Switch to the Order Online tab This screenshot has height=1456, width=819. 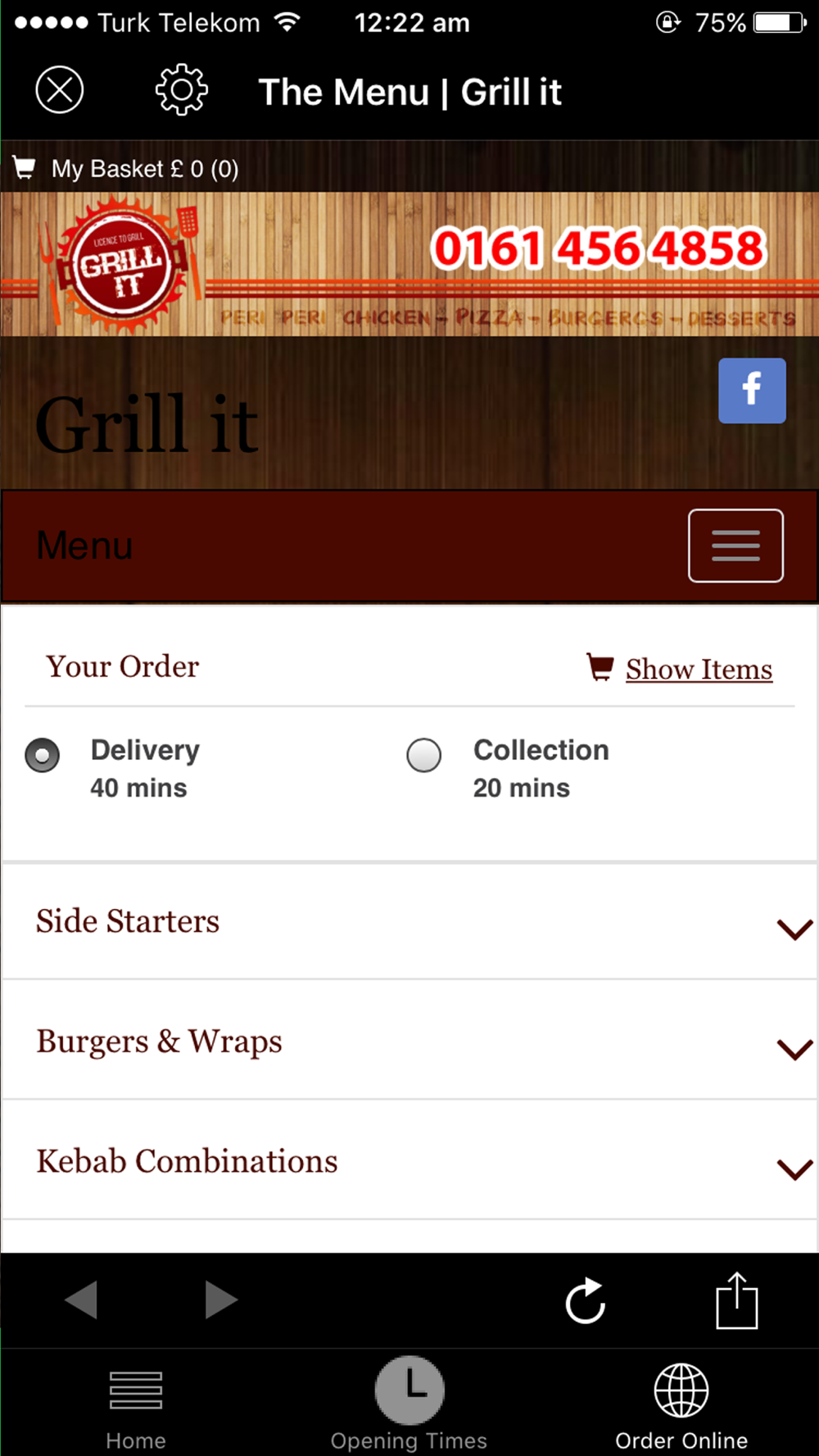(x=681, y=1404)
